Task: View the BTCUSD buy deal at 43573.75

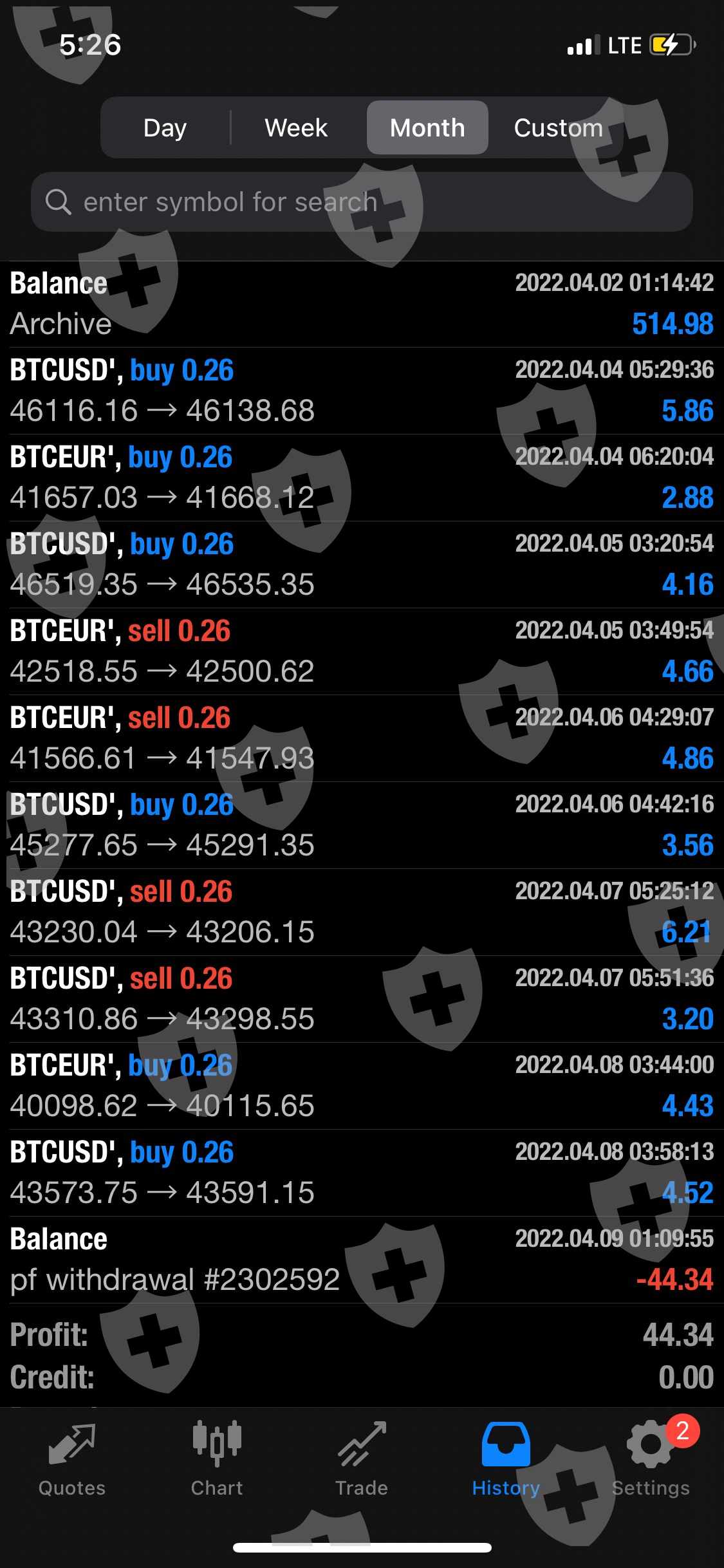Action: tap(362, 1173)
